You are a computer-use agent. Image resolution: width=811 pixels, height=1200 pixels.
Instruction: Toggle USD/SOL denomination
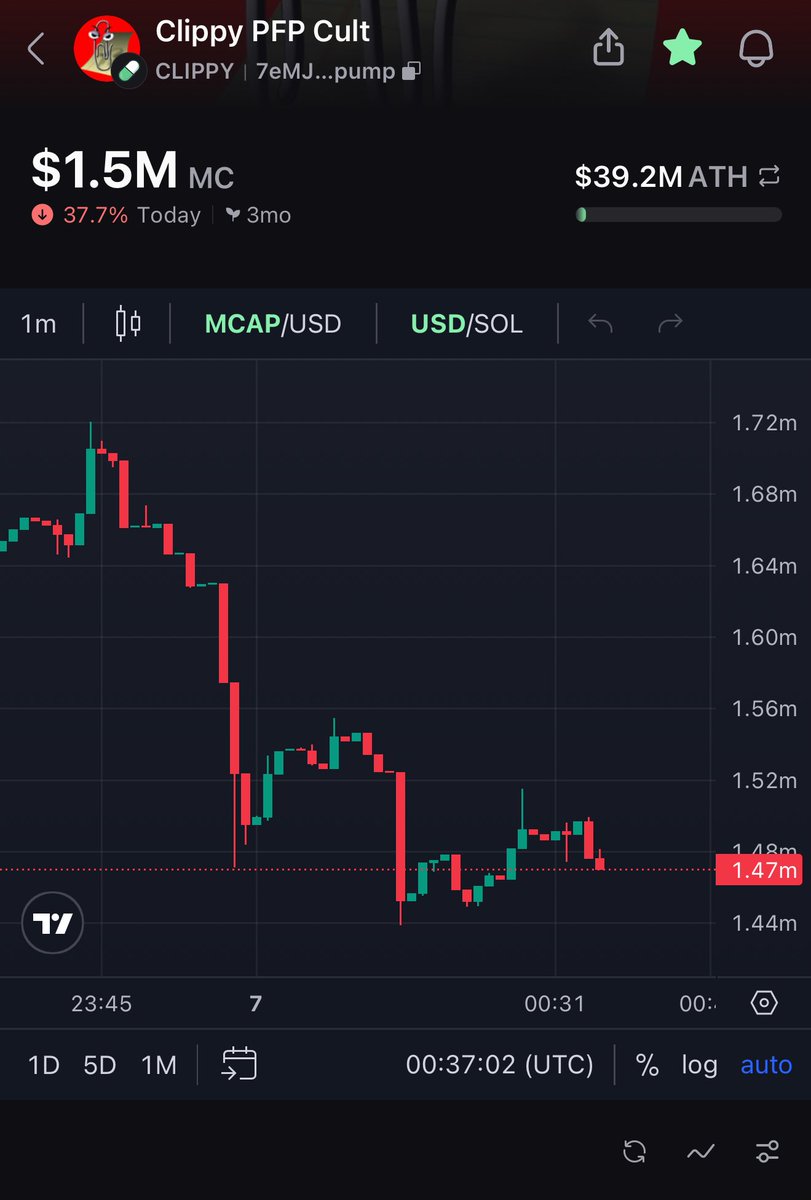tap(466, 324)
